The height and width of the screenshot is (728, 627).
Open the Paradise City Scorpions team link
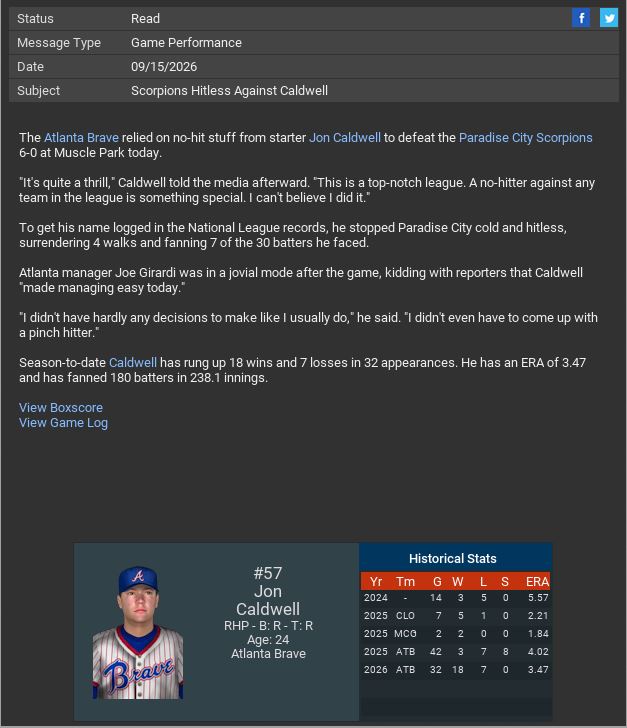[525, 138]
